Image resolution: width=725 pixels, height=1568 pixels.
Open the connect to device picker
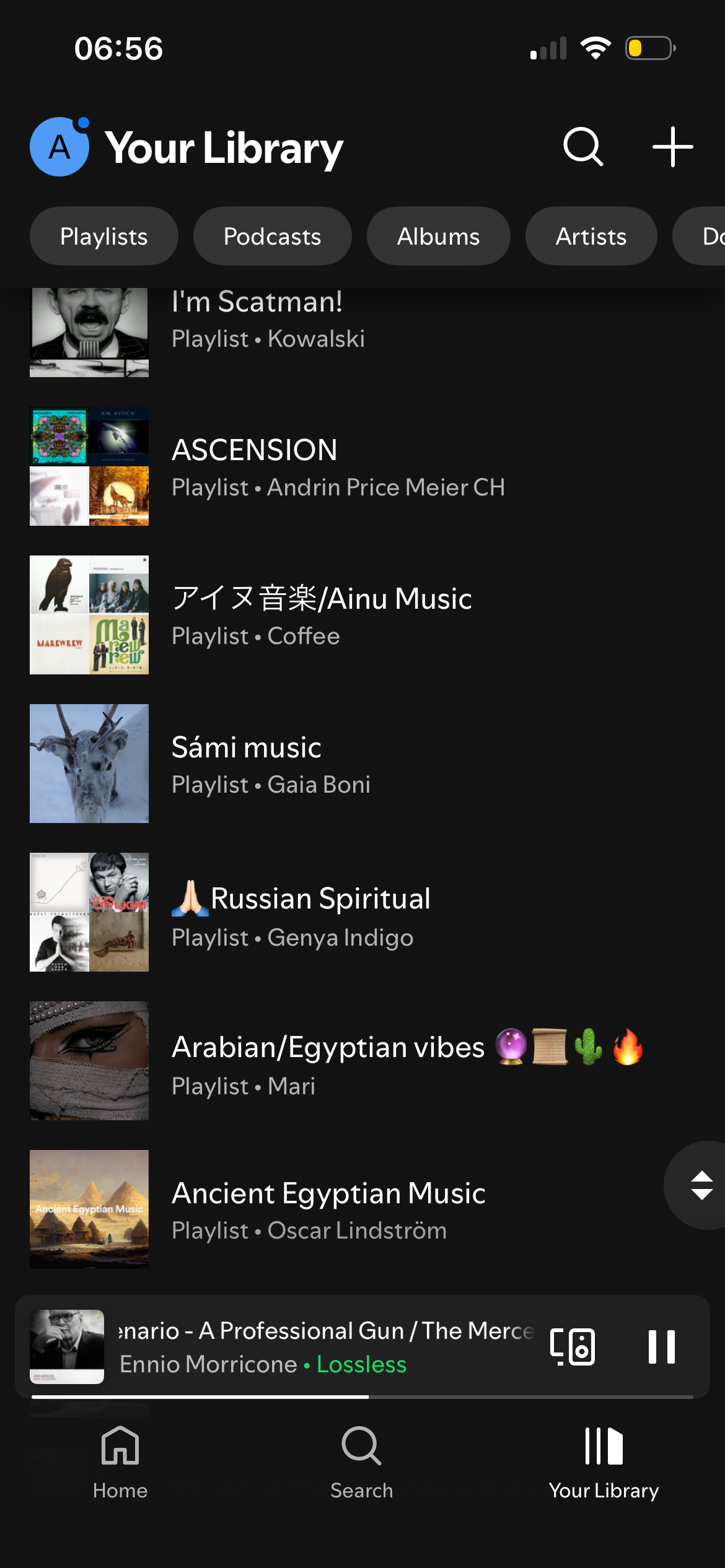click(573, 1346)
